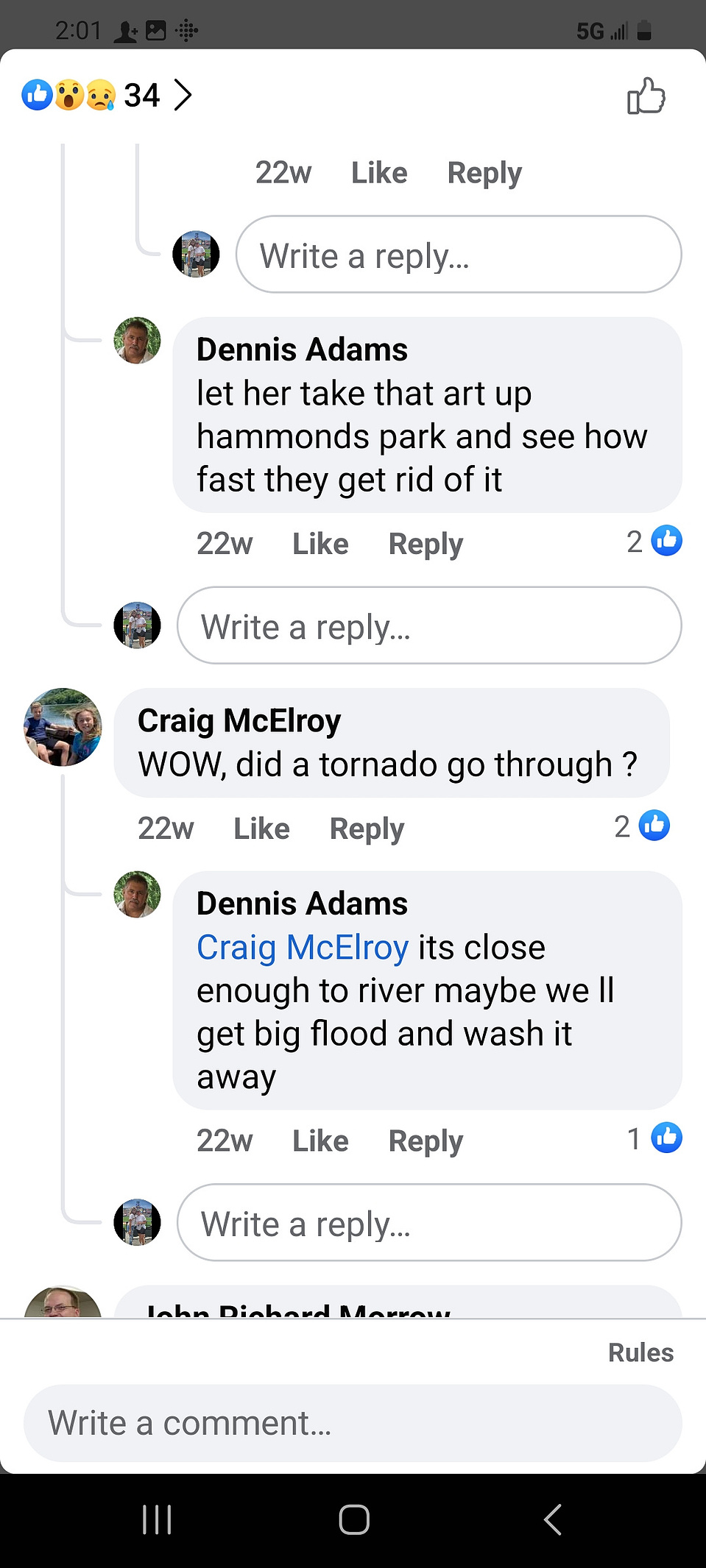
Task: Like Dennis Adams' hammonds park comment
Action: [320, 544]
